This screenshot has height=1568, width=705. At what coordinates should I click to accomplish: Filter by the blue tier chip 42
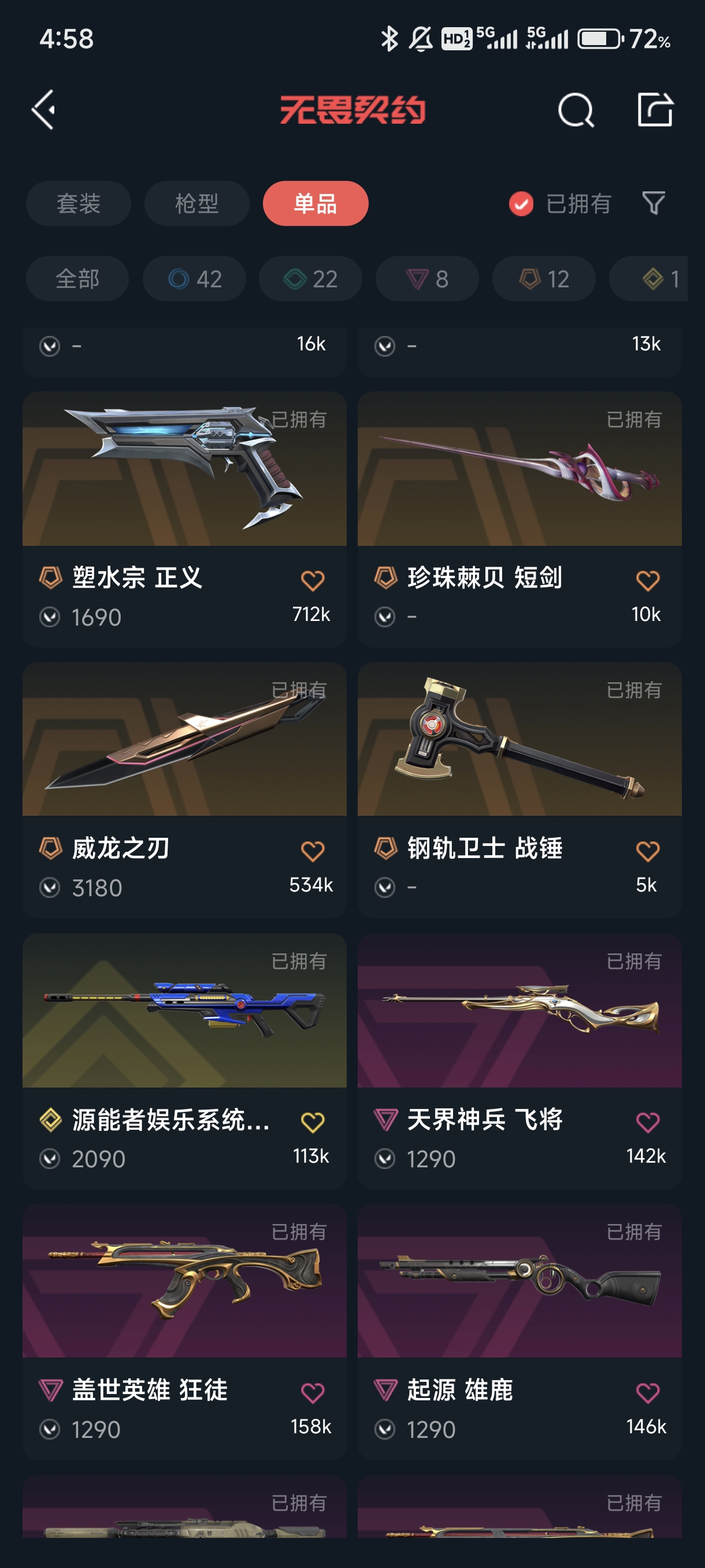tap(194, 279)
